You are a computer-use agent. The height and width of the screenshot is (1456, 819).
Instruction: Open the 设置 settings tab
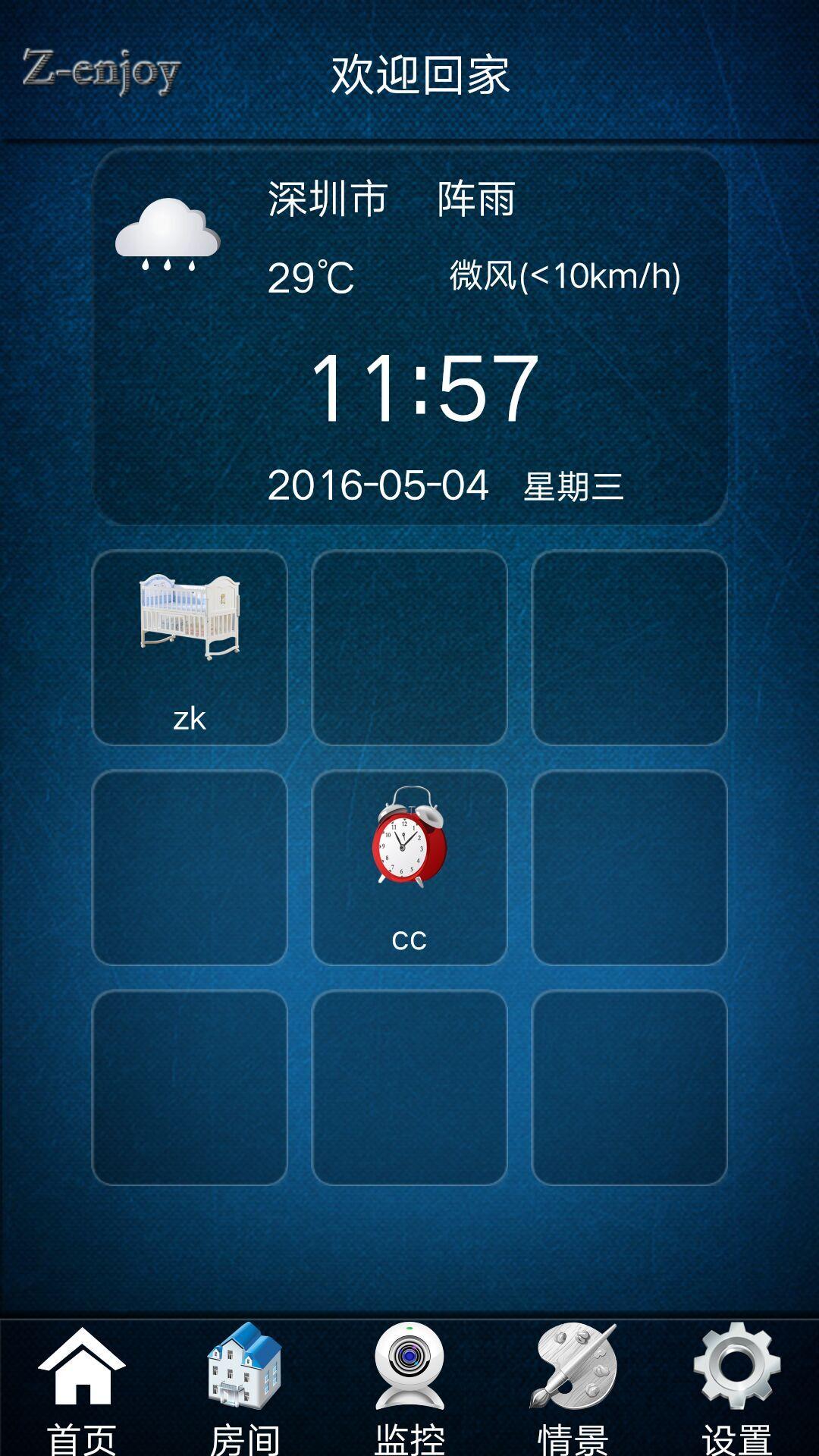[737, 1388]
